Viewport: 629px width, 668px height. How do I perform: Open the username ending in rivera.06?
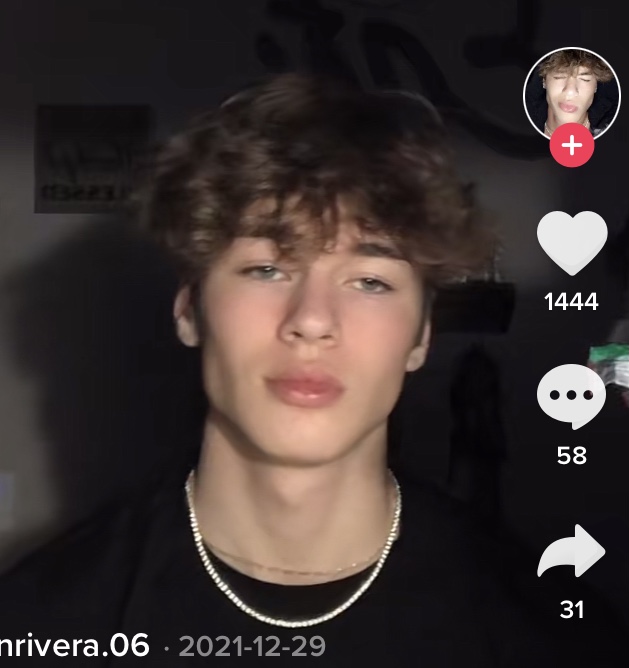[x=74, y=644]
